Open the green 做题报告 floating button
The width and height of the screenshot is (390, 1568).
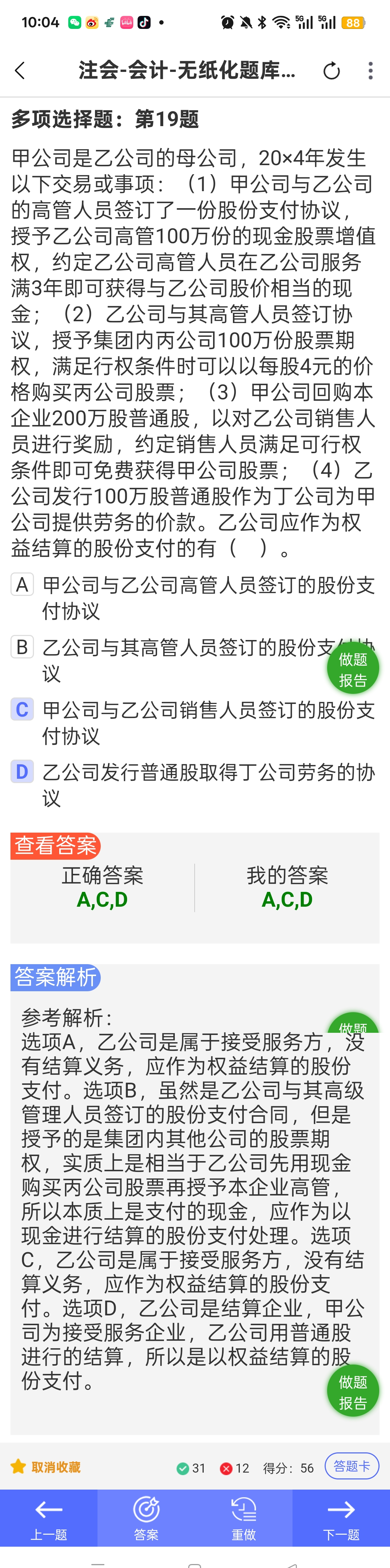pyautogui.click(x=353, y=668)
